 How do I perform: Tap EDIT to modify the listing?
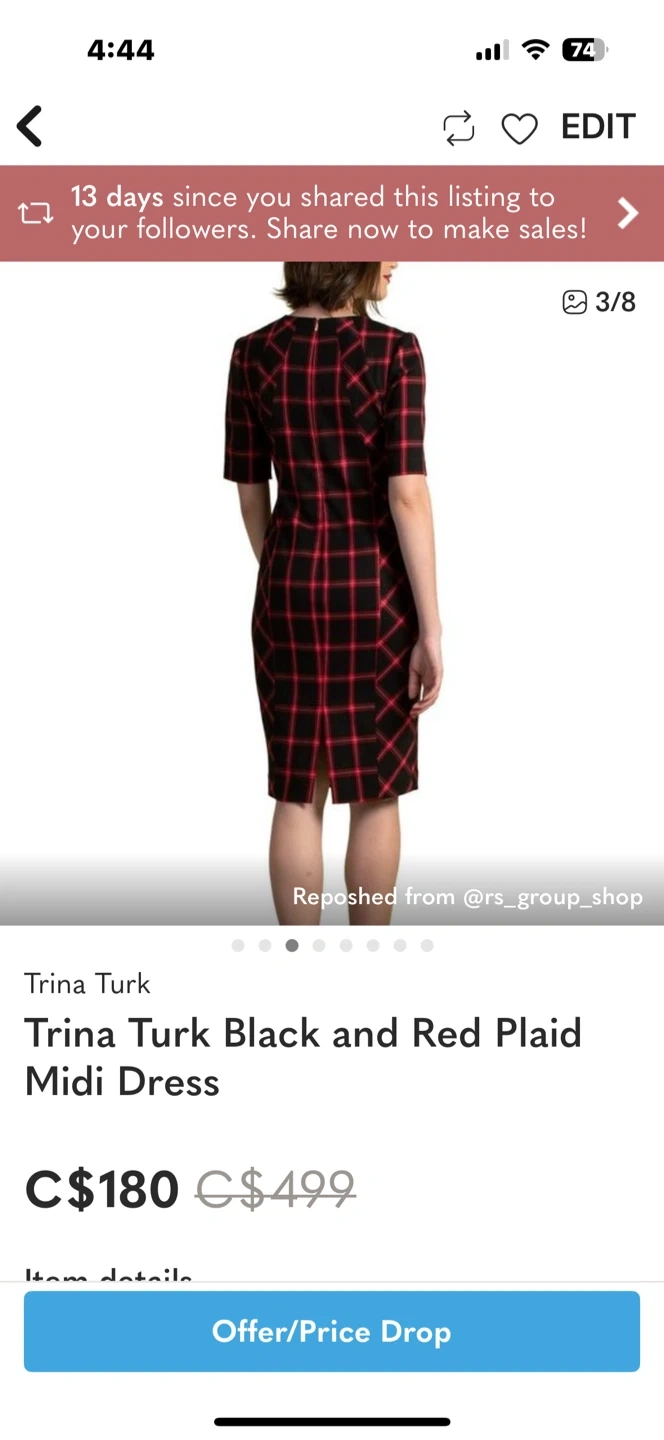point(598,127)
